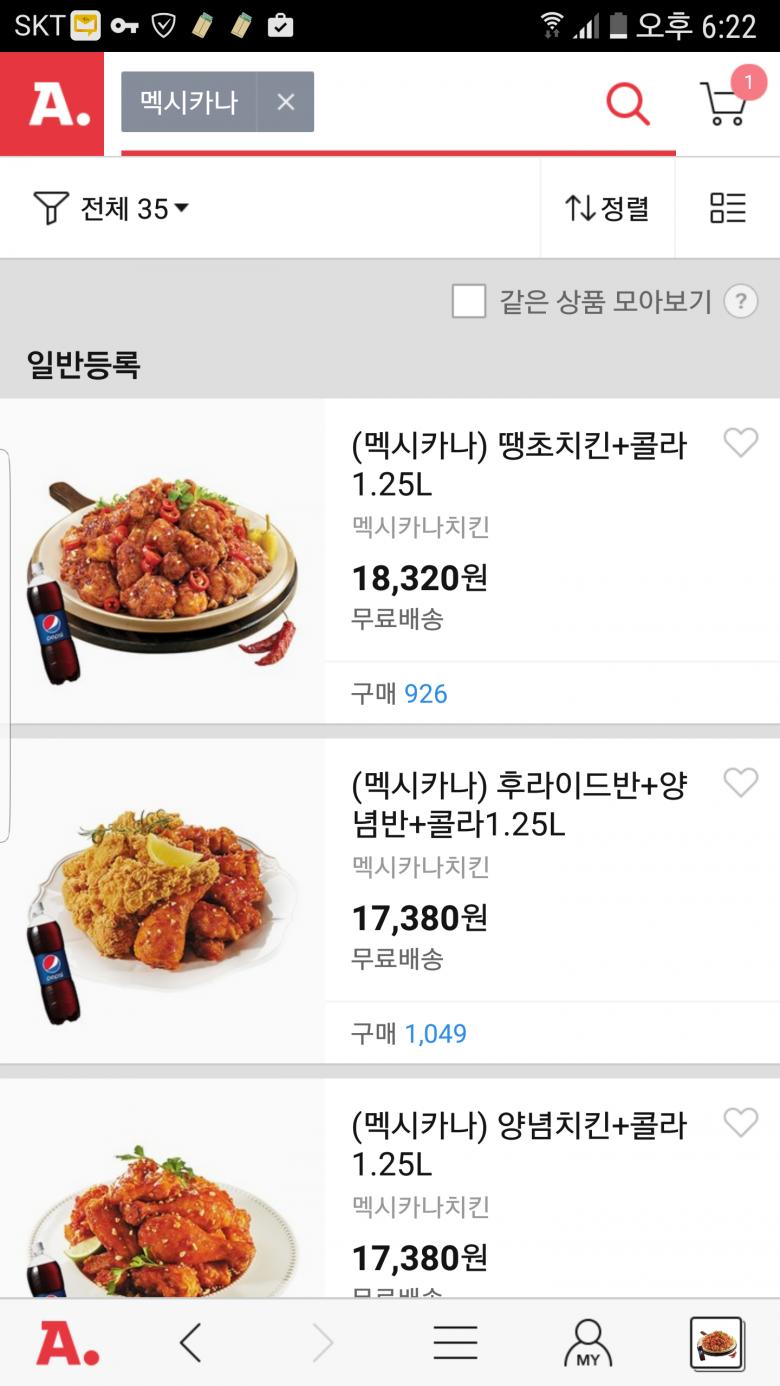
Task: Open the MY account page
Action: (588, 1343)
